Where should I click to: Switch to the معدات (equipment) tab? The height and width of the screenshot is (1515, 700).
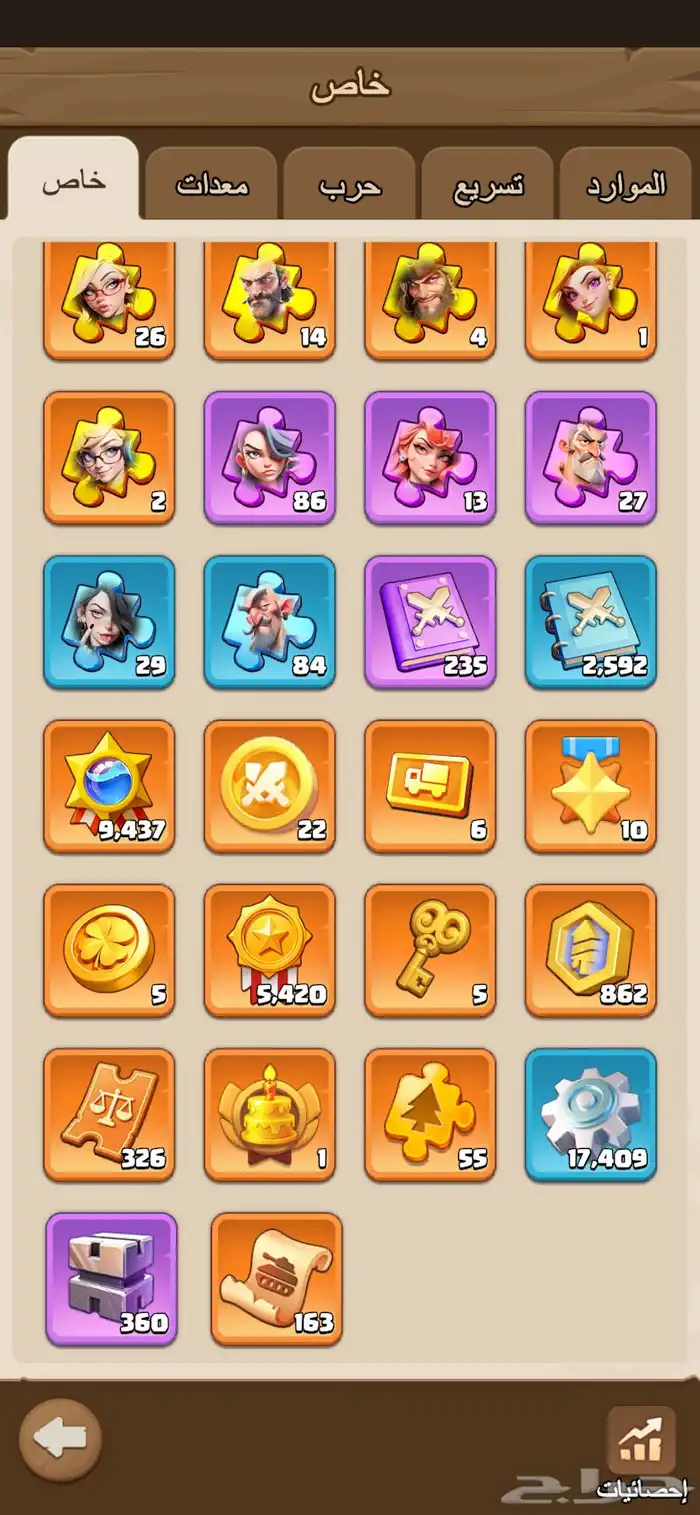click(x=212, y=185)
